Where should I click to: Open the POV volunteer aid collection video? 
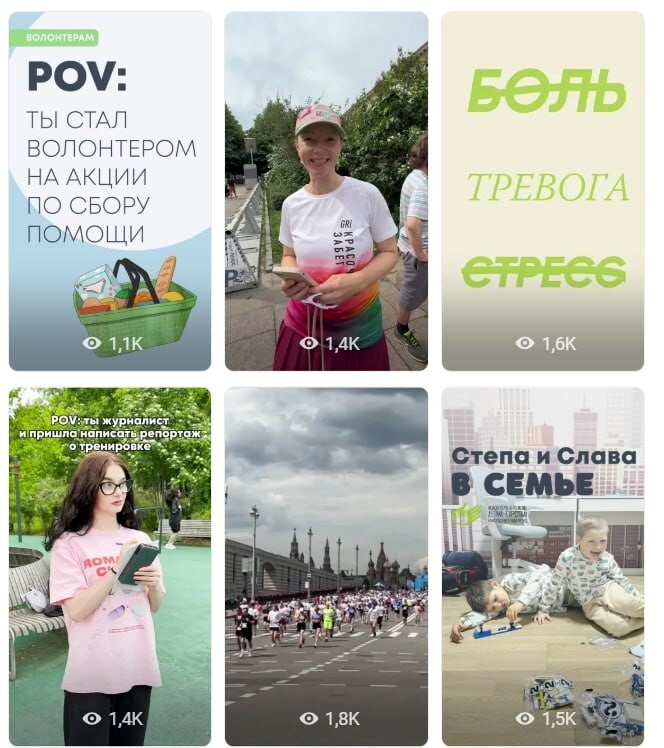(110, 190)
